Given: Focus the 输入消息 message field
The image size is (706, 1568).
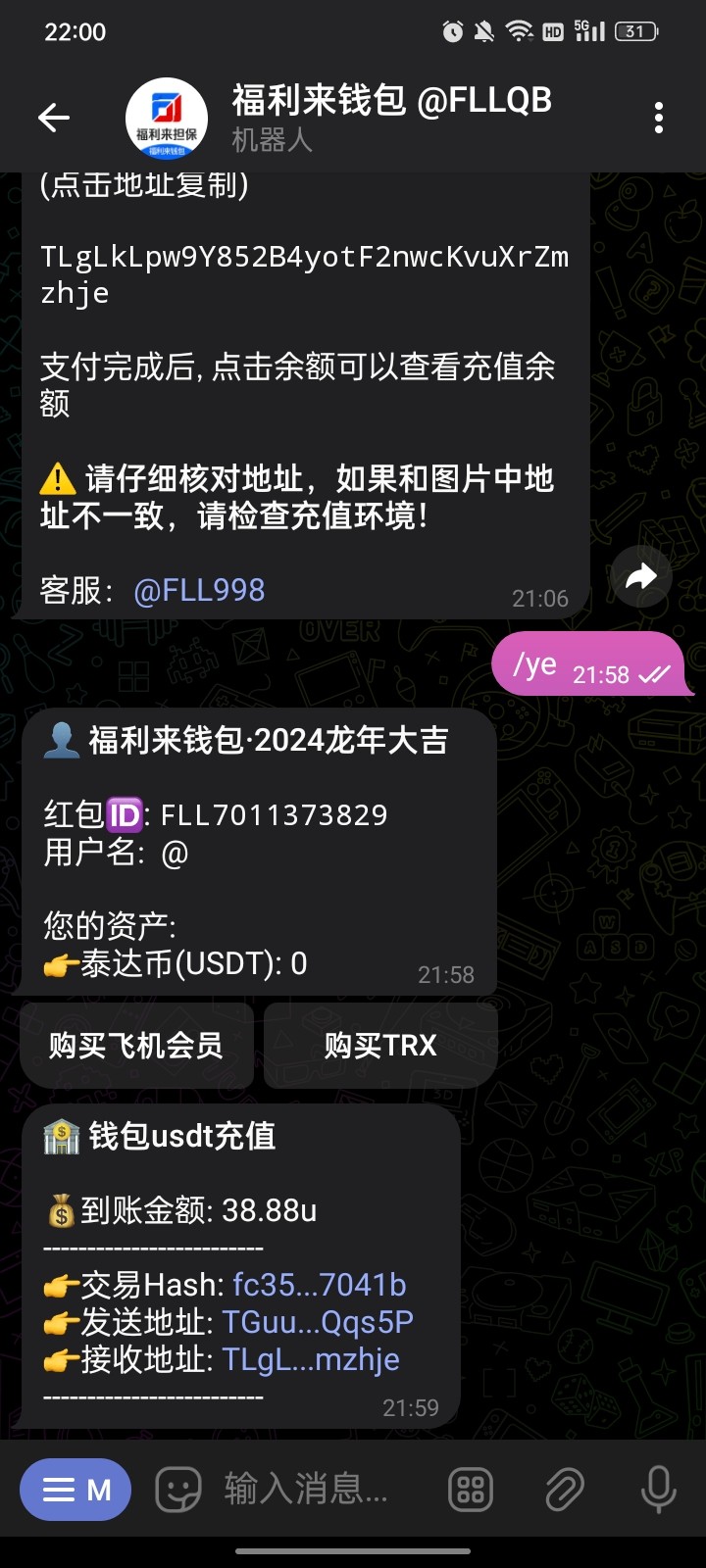Looking at the screenshot, I should tap(314, 1491).
